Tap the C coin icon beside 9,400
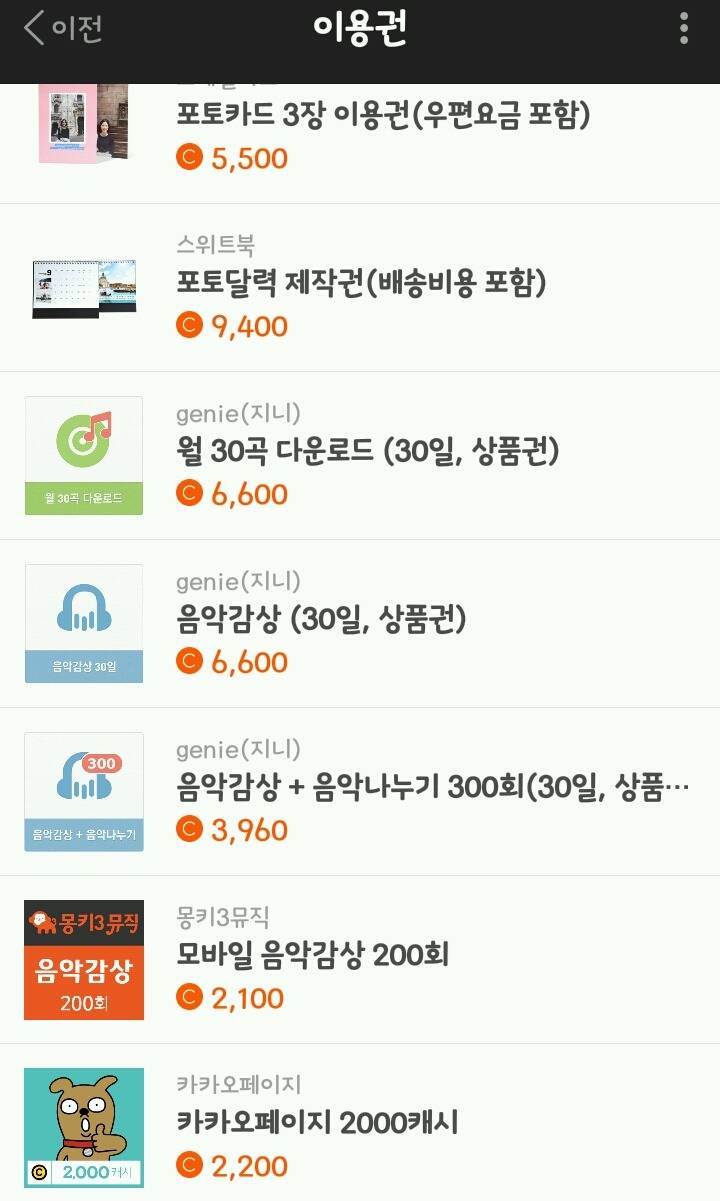 [x=190, y=325]
